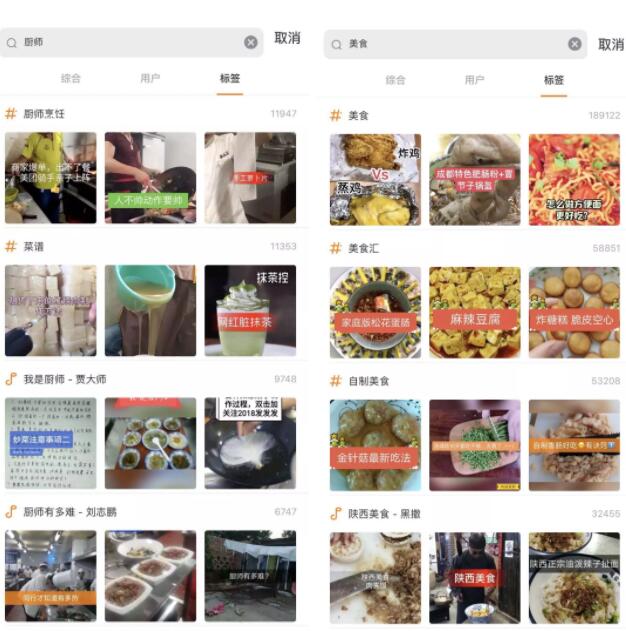The height and width of the screenshot is (631, 626).
Task: Switch to 综合 tab in 厨师 search
Action: click(71, 78)
